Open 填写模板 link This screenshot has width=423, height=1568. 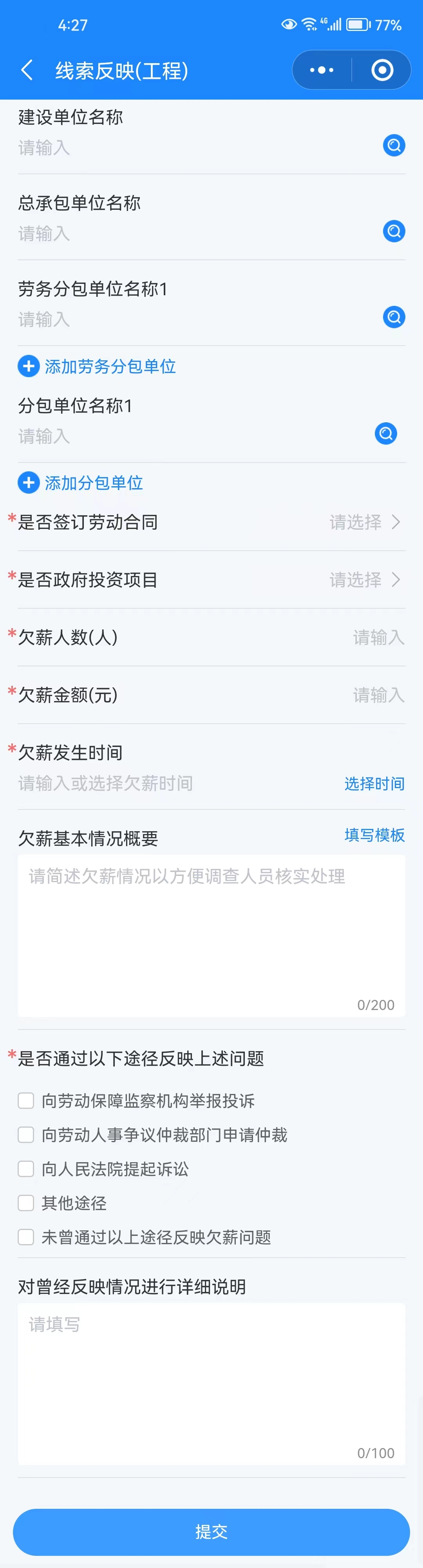click(374, 834)
